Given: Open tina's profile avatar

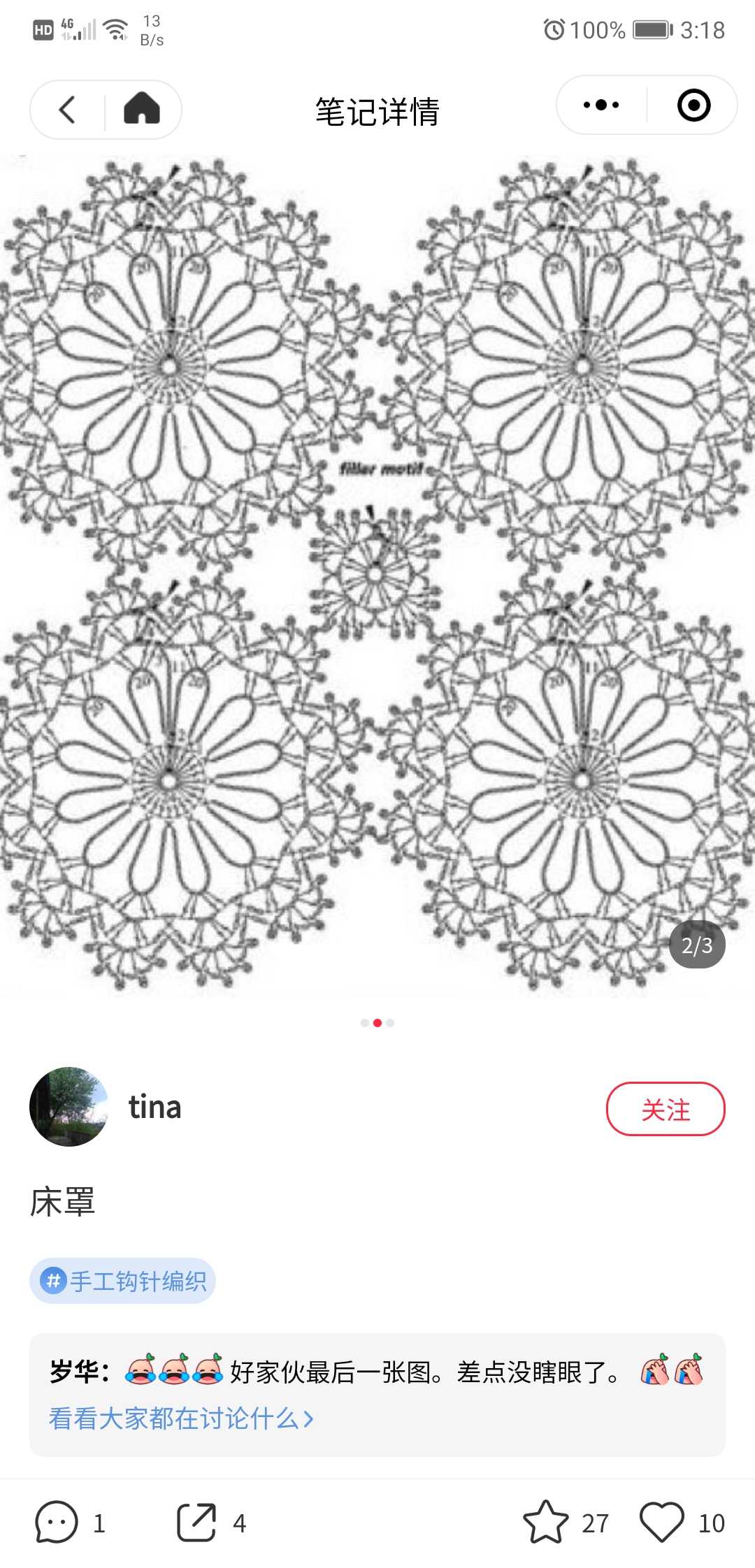Looking at the screenshot, I should (x=69, y=1106).
